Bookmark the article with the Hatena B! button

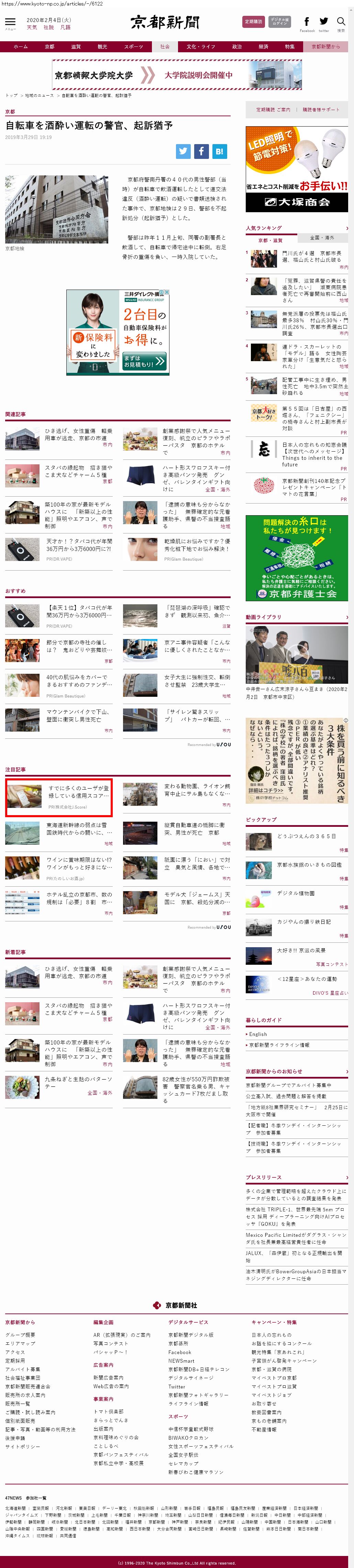pos(219,152)
